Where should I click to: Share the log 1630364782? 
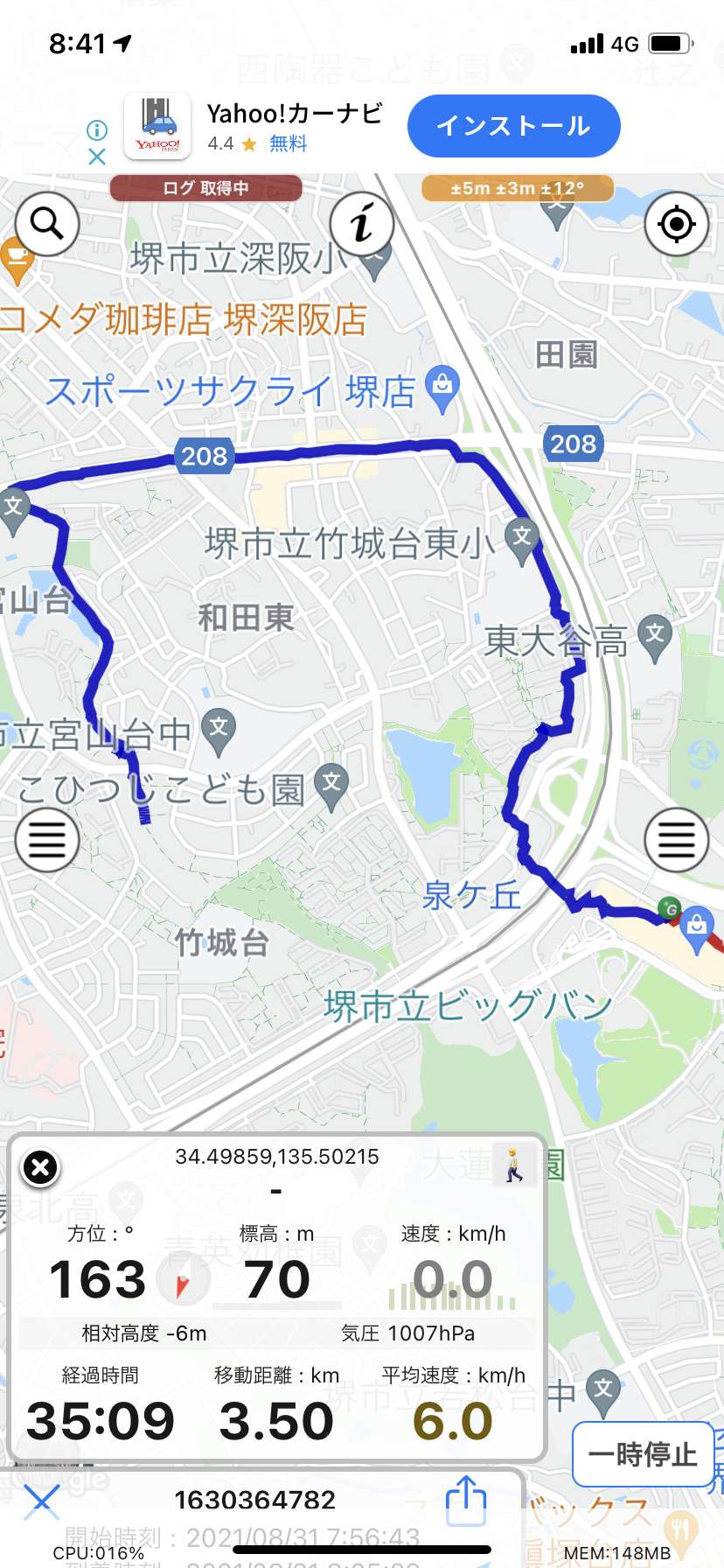[466, 1501]
